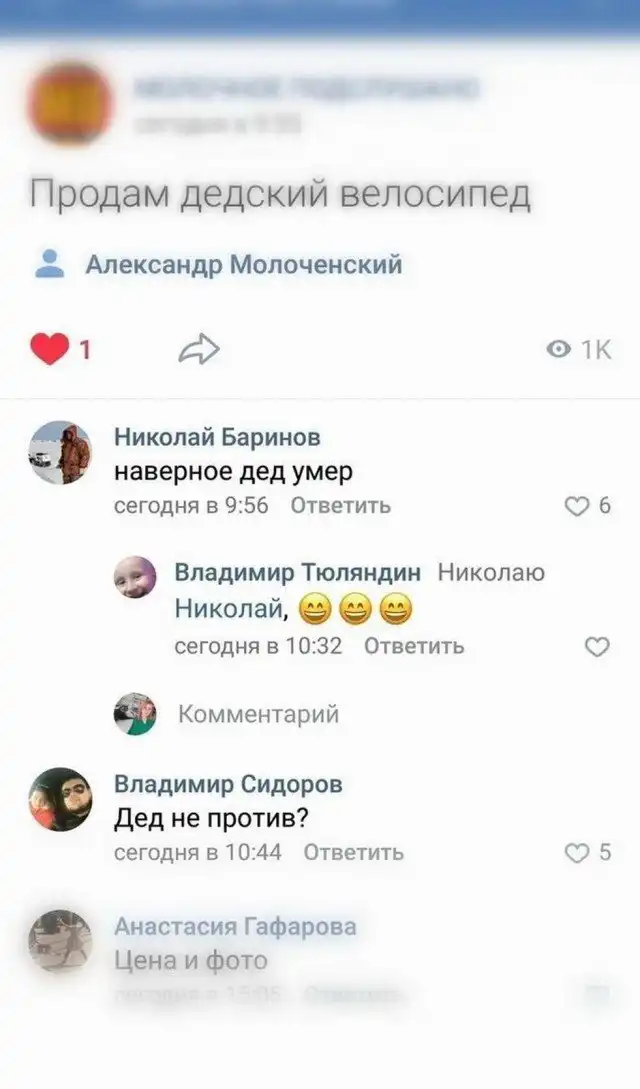Share the post via the arrow icon
640x1089 pixels.
[198, 349]
